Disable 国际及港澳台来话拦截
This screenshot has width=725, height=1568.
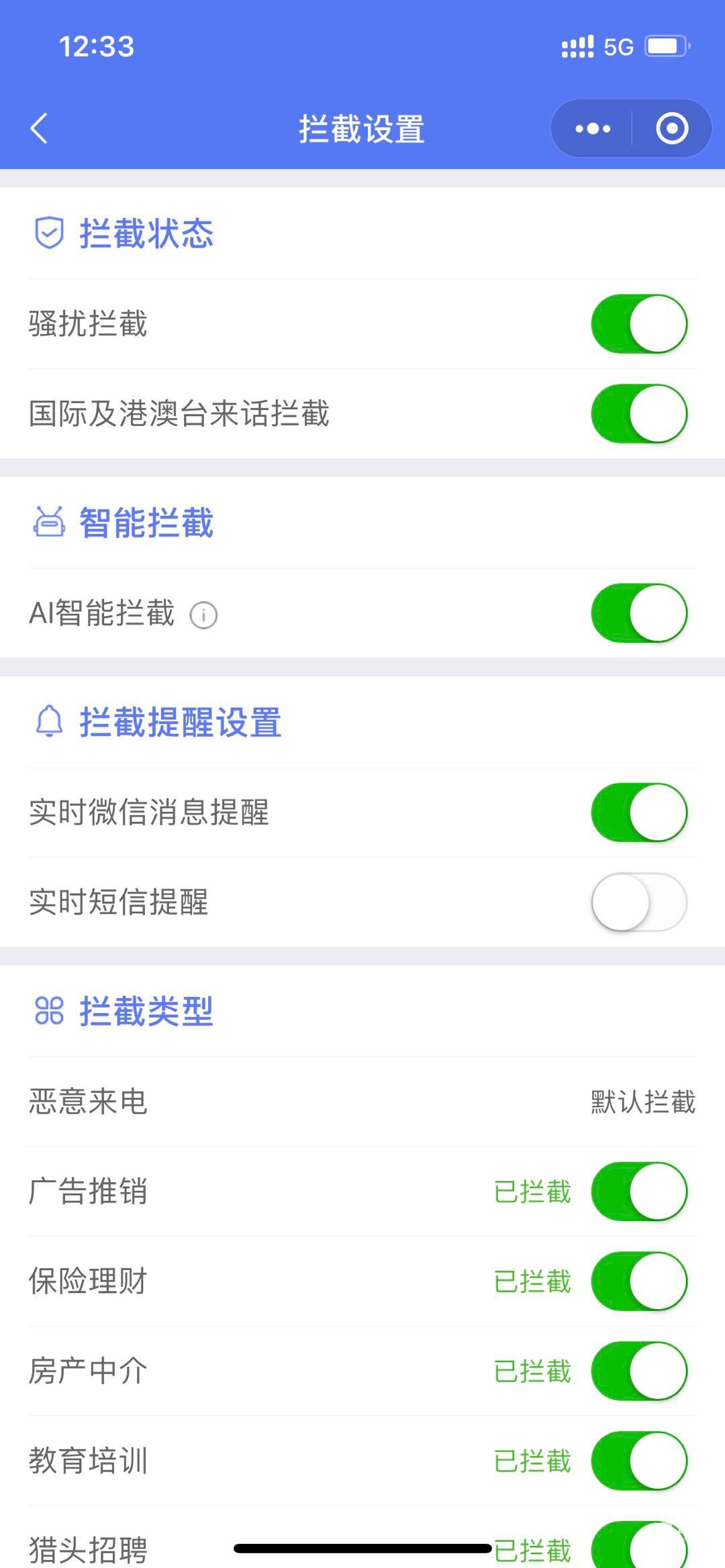tap(639, 413)
